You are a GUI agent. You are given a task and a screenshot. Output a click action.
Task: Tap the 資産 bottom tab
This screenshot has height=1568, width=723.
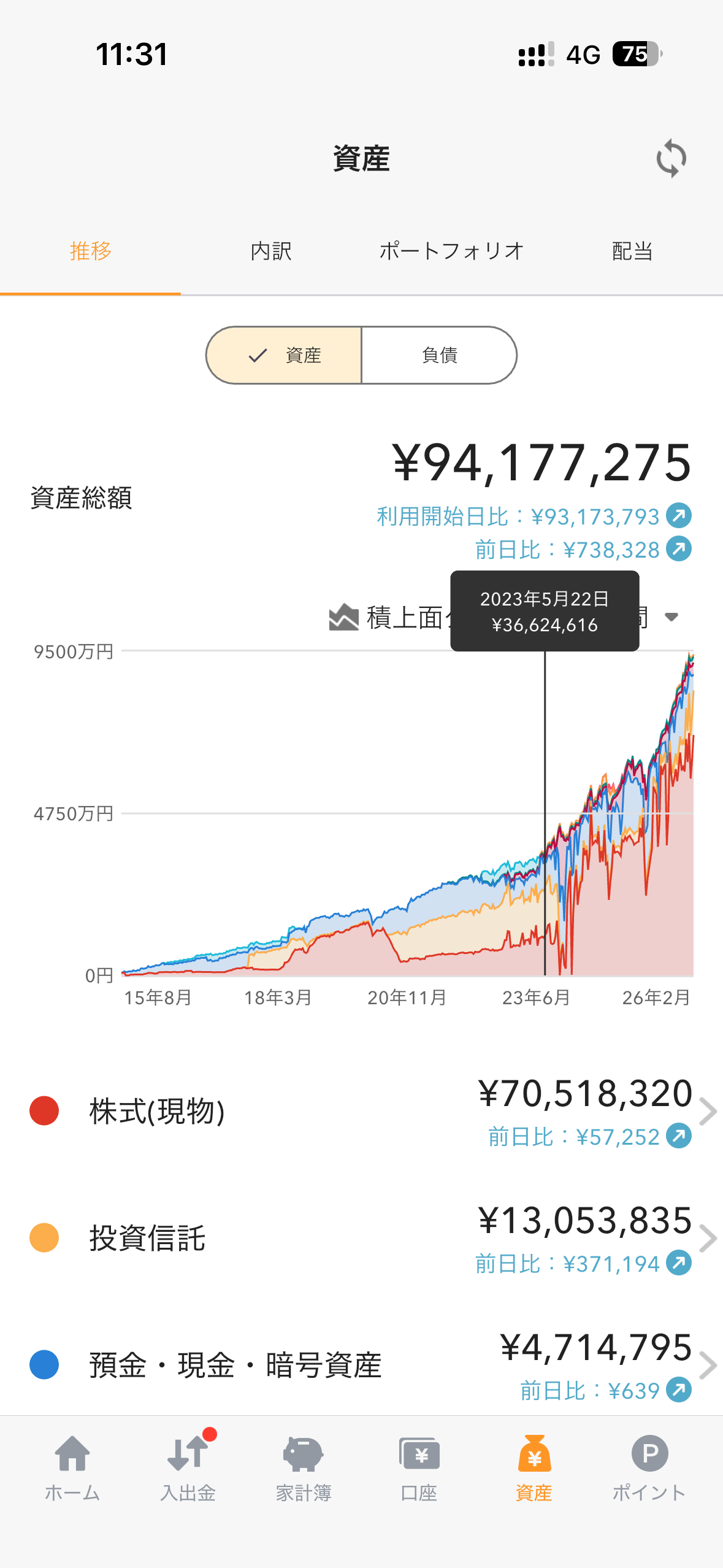click(534, 1467)
